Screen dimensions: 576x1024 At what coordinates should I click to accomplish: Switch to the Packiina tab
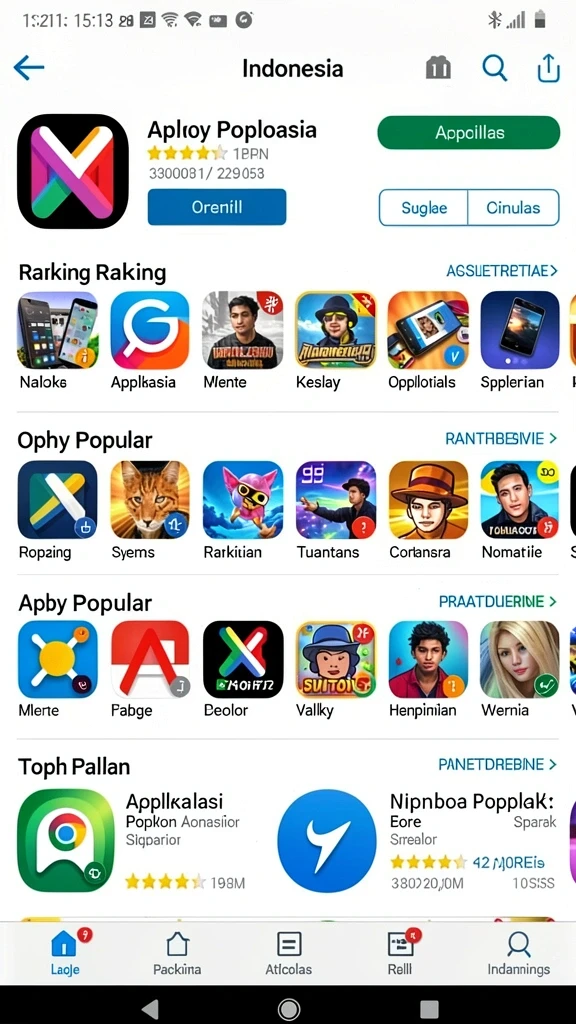[177, 953]
